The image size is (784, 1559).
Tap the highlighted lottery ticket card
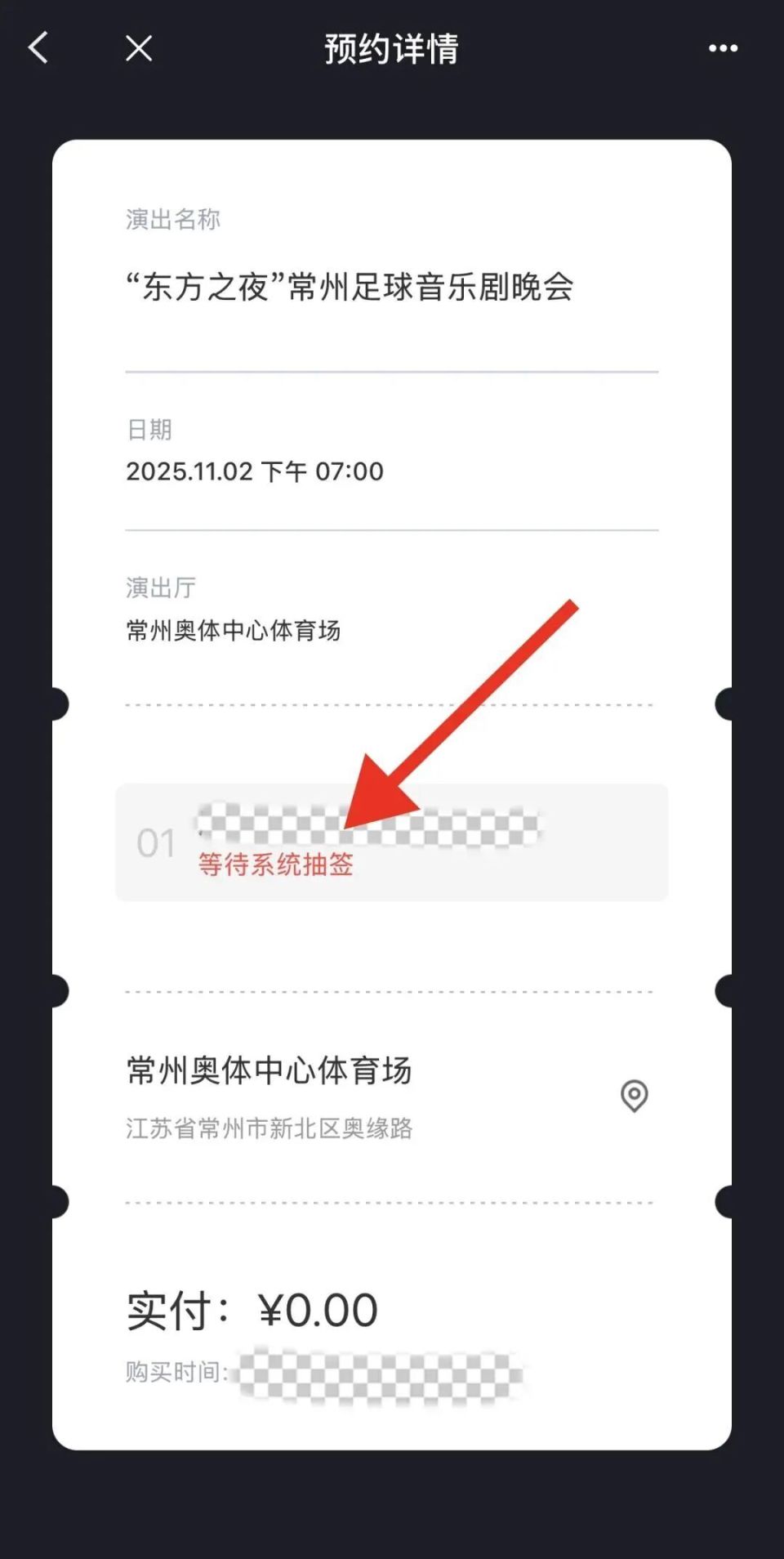tap(392, 842)
